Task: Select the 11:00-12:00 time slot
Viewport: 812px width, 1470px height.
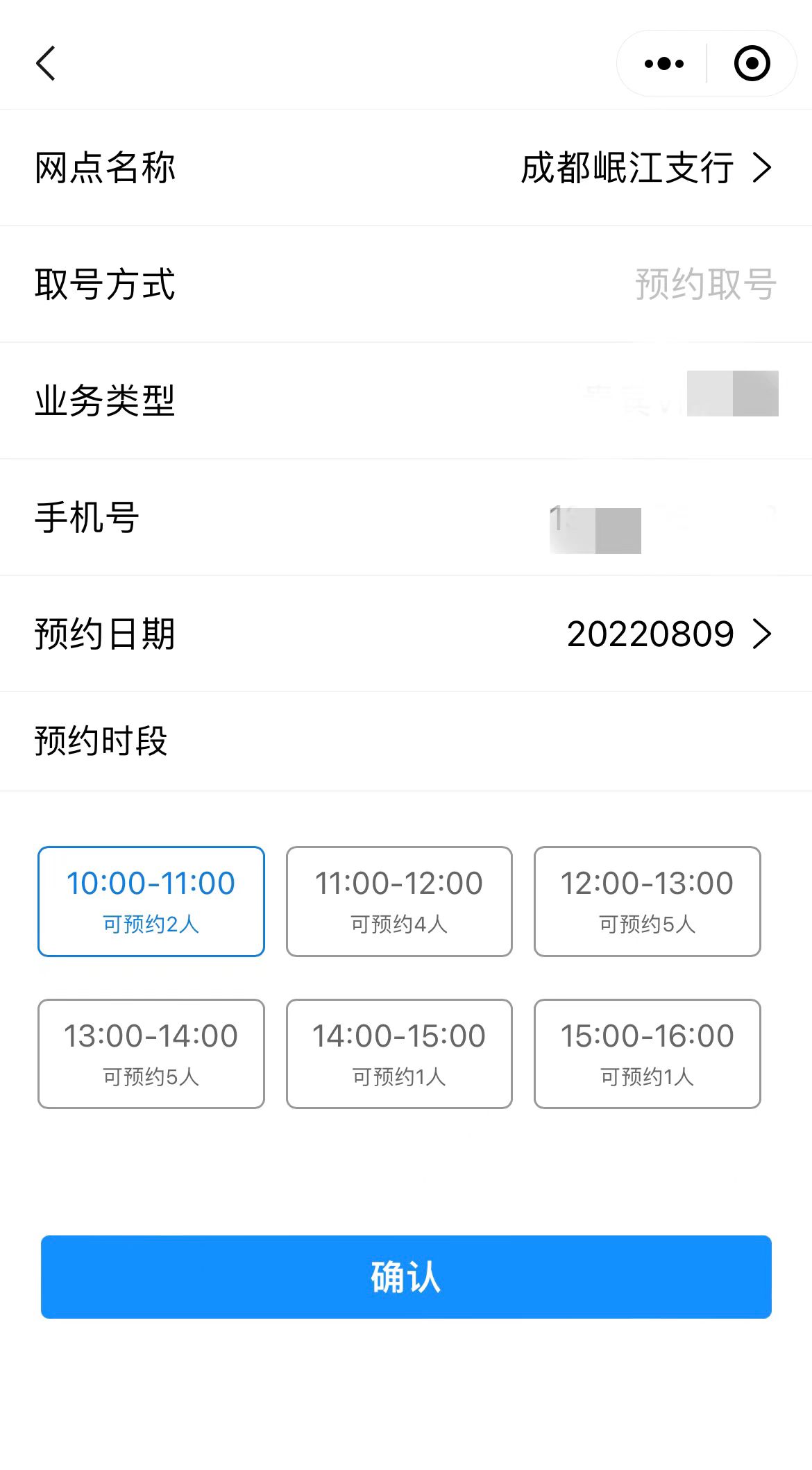Action: (399, 901)
